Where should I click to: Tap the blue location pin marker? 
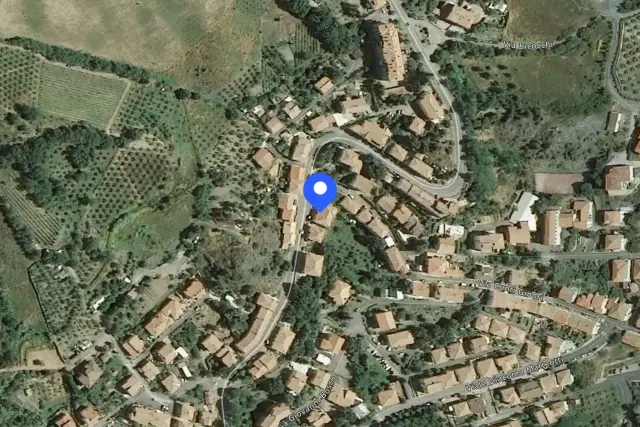[x=320, y=189]
